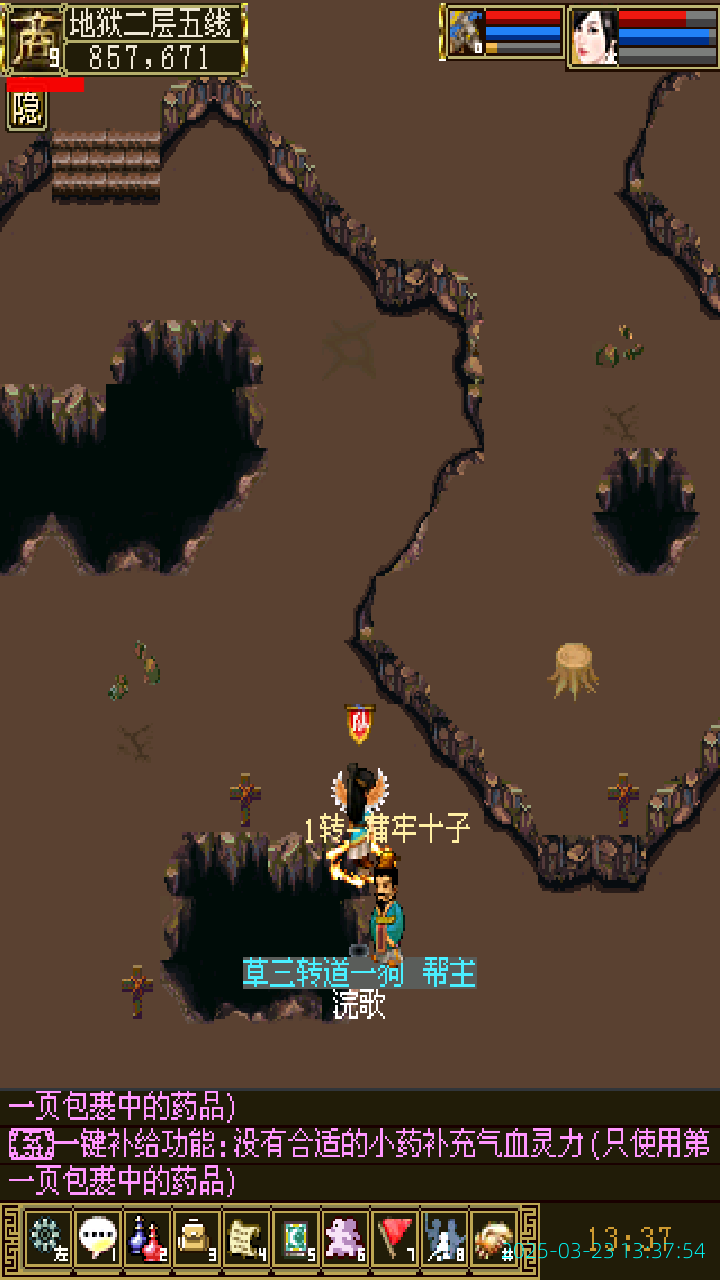Use the potions shortcut
The height and width of the screenshot is (1280, 720).
(x=147, y=1238)
